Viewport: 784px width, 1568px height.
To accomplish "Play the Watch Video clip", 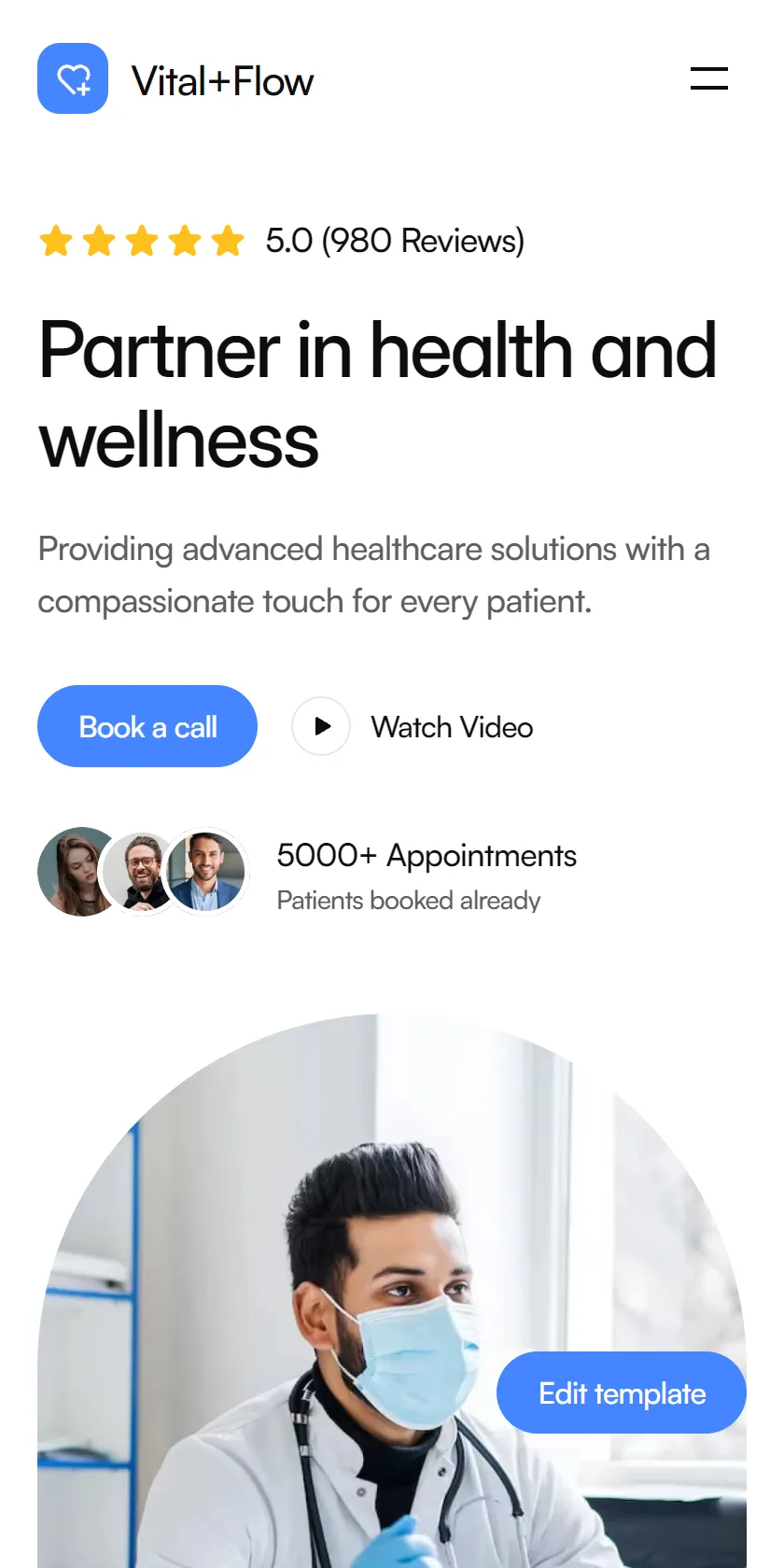I will click(x=321, y=726).
